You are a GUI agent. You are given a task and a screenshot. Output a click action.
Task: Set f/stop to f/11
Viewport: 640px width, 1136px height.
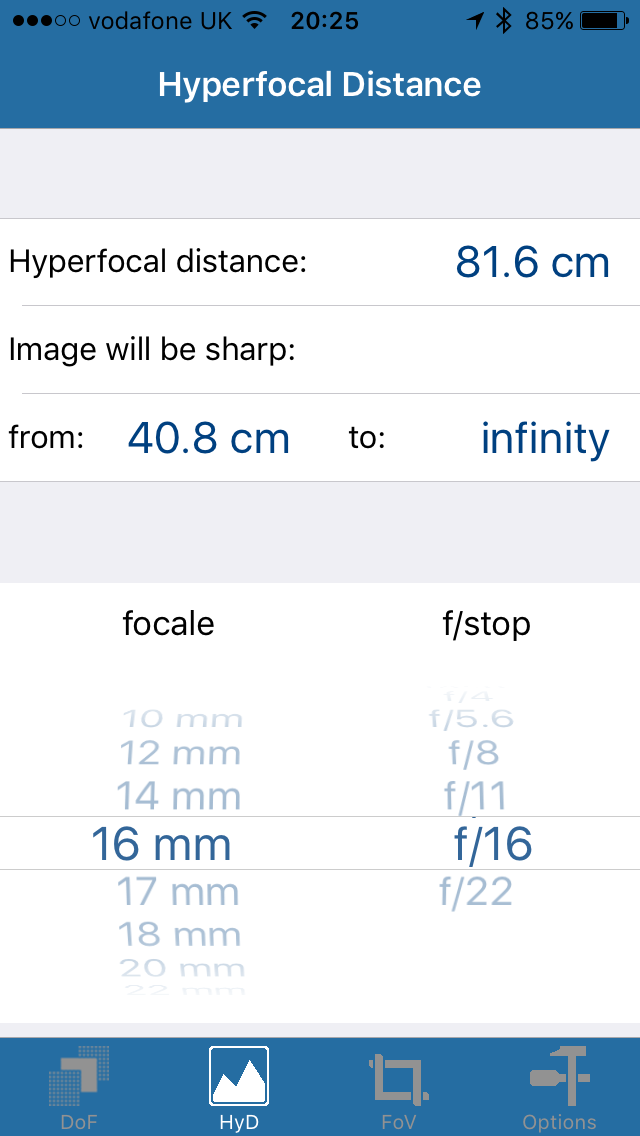point(475,796)
